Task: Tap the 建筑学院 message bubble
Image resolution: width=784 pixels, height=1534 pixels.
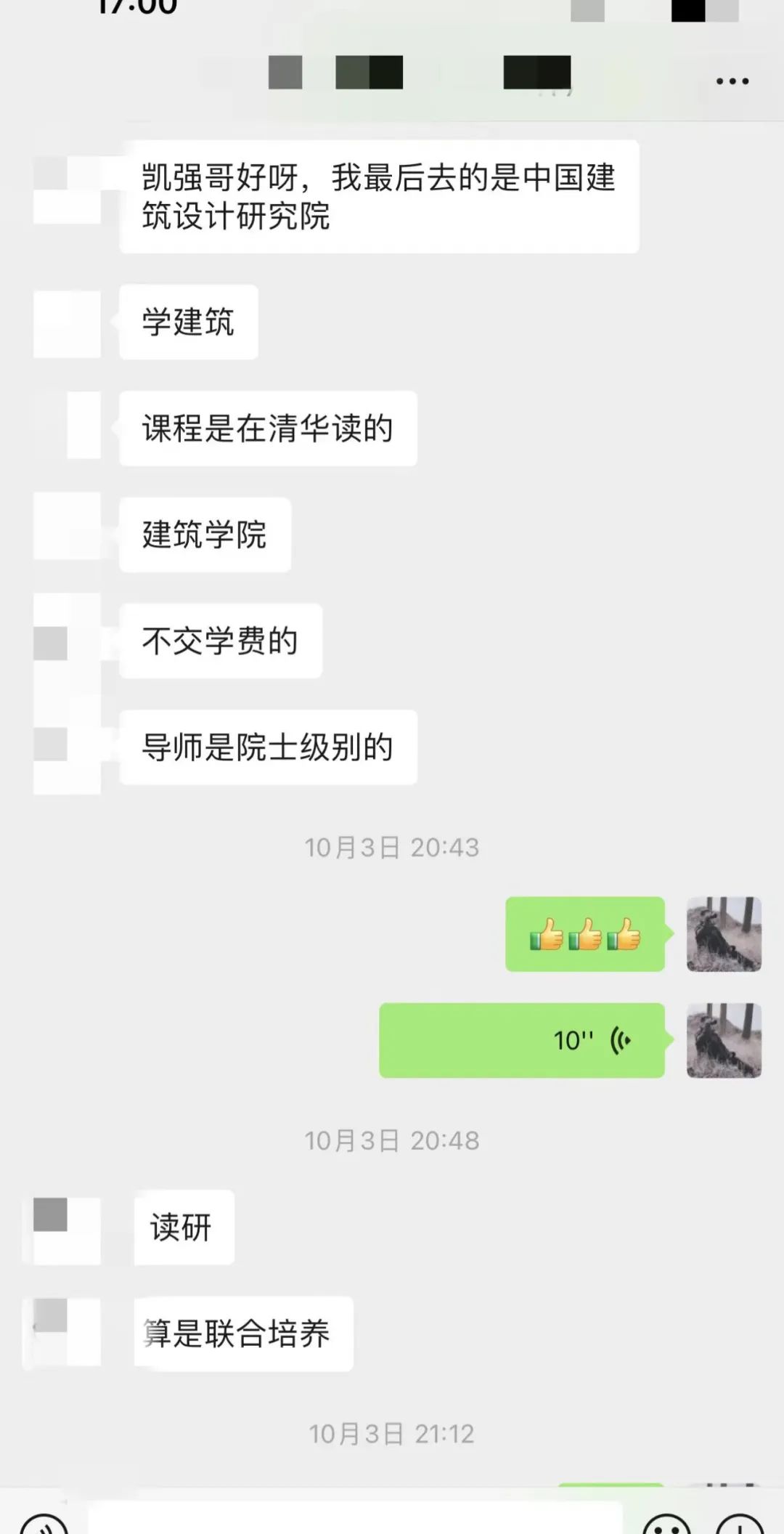Action: [204, 535]
